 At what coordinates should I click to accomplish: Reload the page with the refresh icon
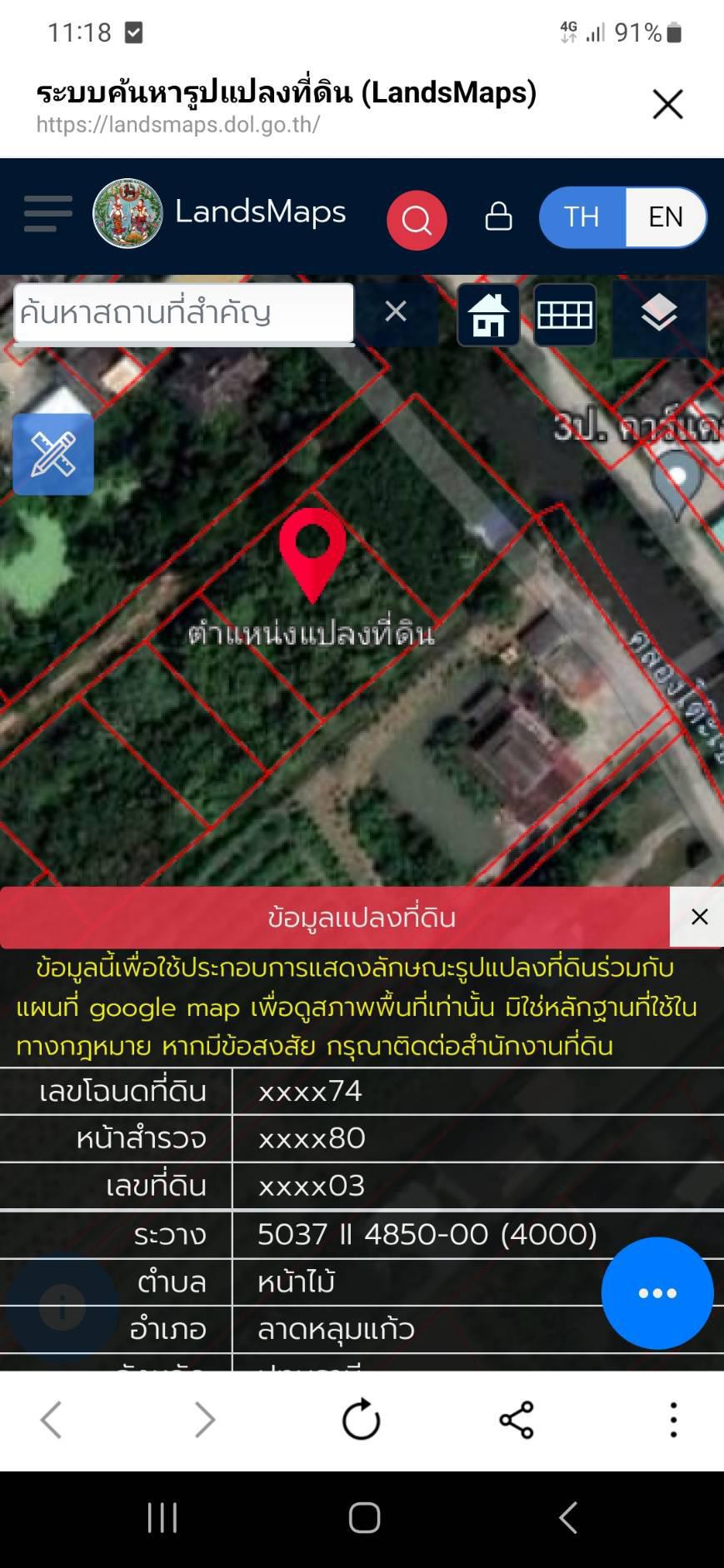[362, 1420]
